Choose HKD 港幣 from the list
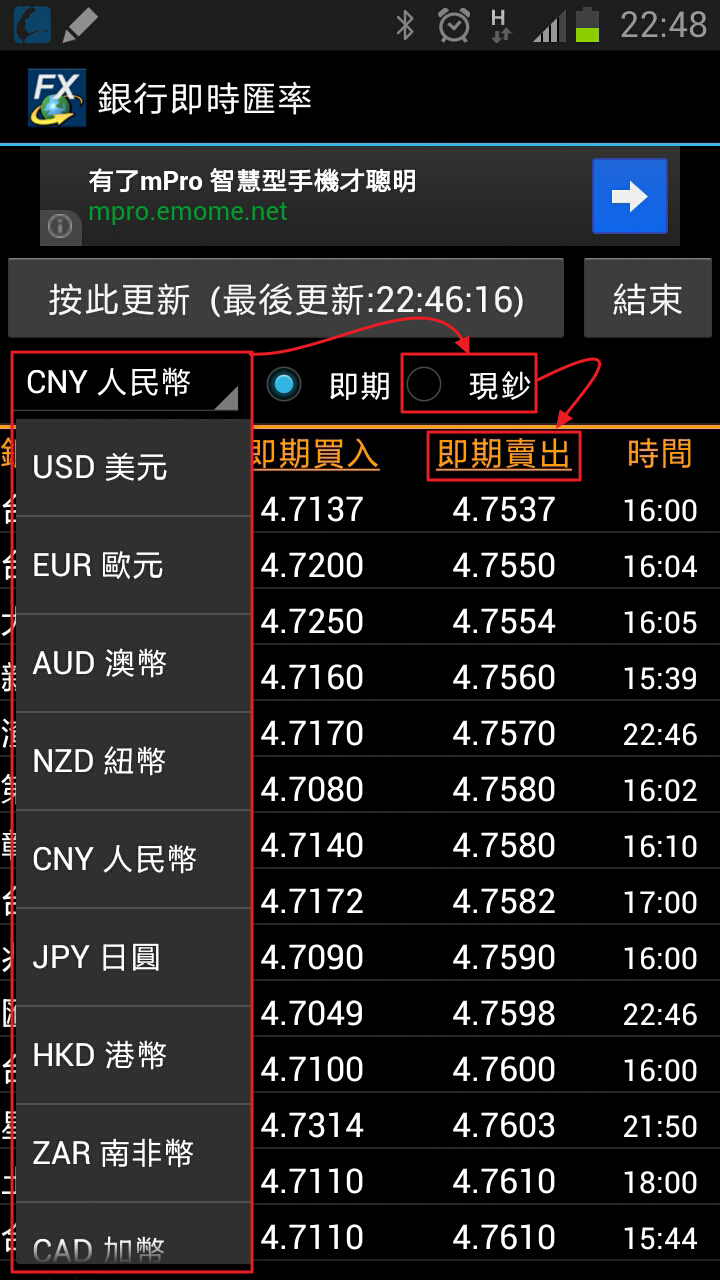Image resolution: width=720 pixels, height=1280 pixels. pyautogui.click(x=132, y=1055)
